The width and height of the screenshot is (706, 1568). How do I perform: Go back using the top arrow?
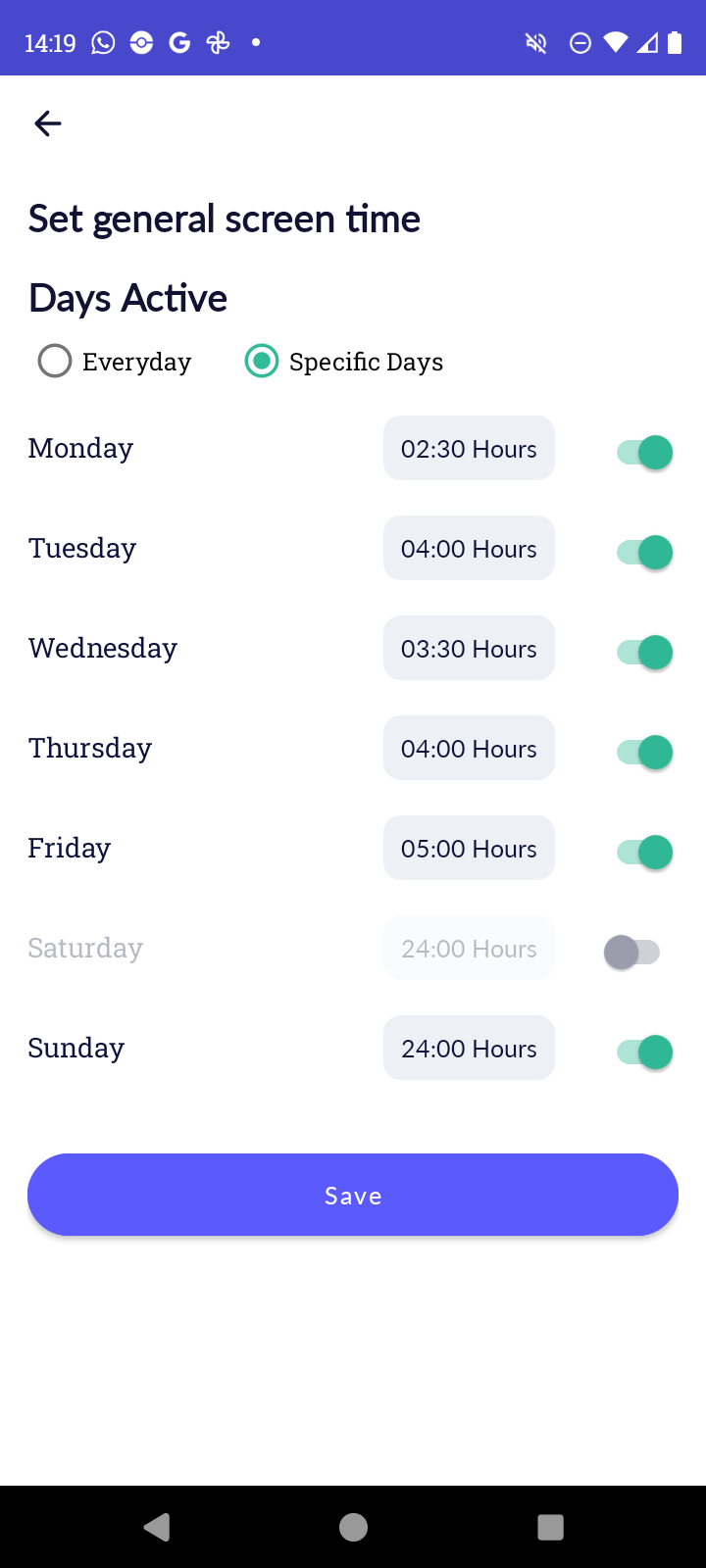point(48,123)
